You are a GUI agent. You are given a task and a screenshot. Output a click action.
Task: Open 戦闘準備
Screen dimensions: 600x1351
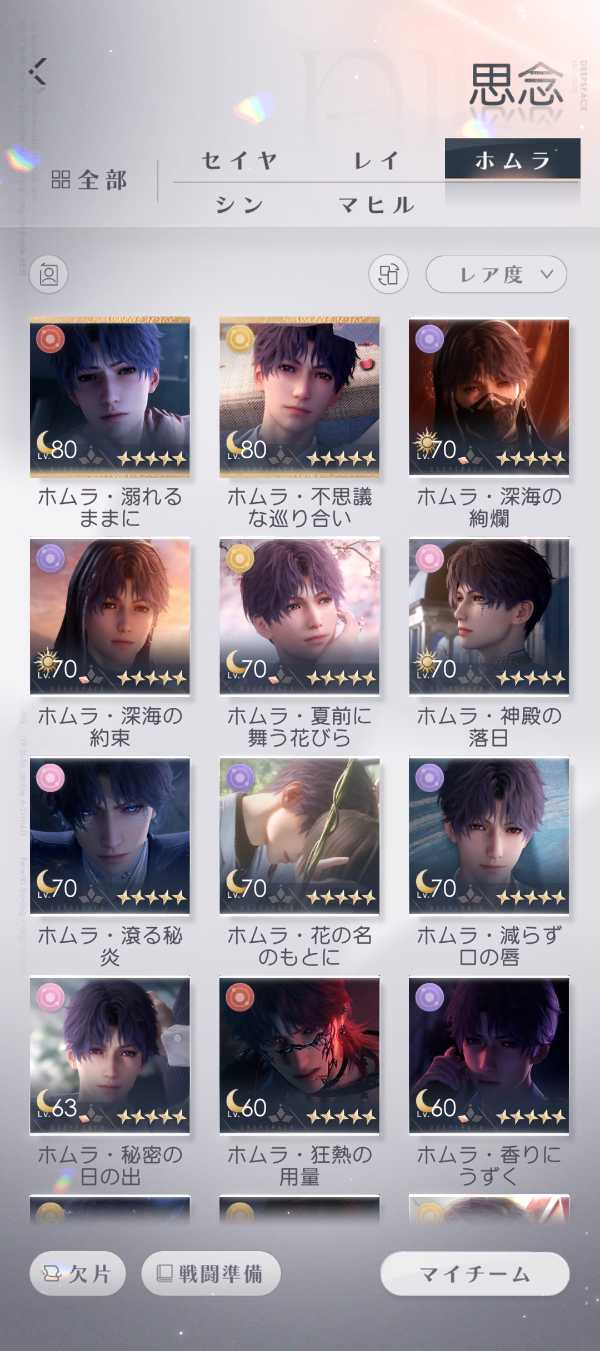[211, 1274]
